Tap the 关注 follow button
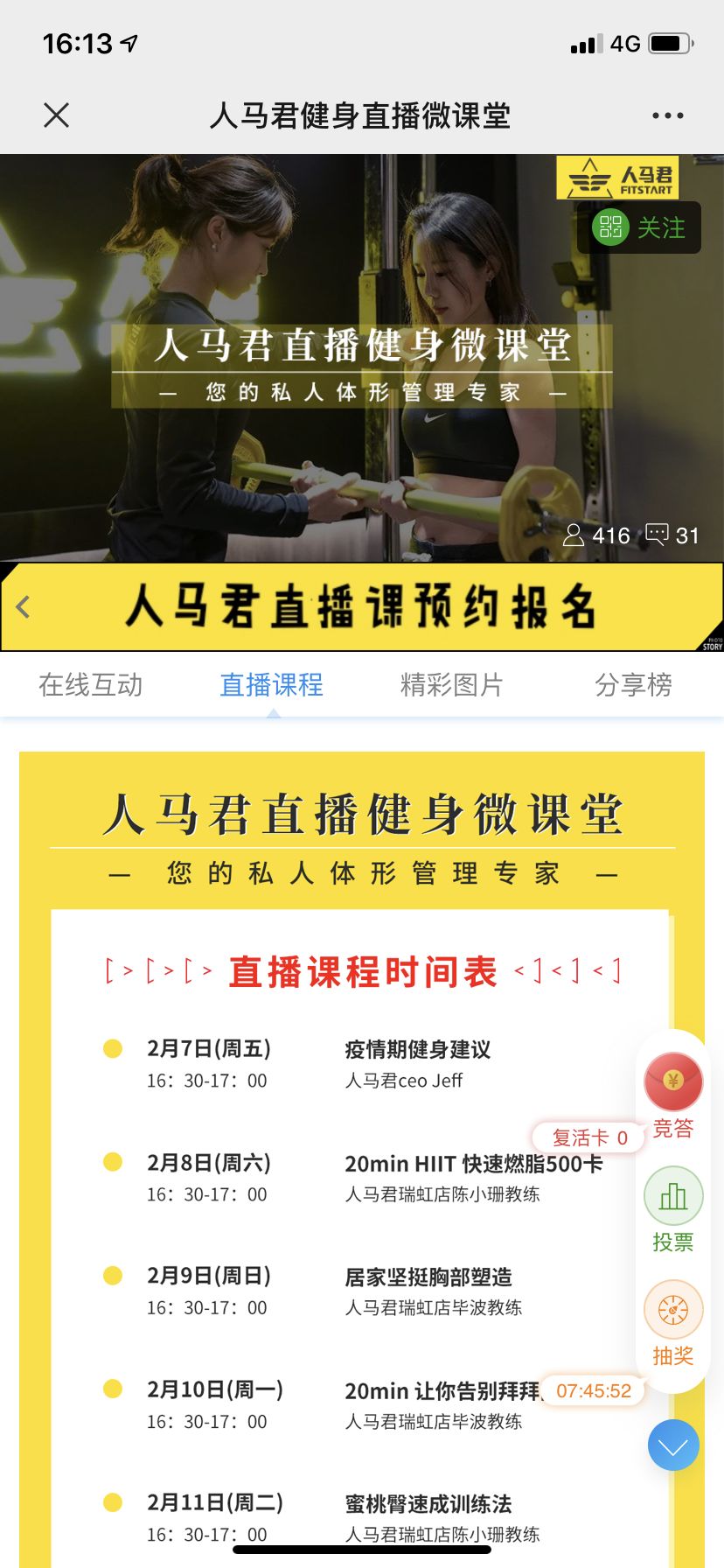Viewport: 724px width, 1568px height. coord(639,227)
